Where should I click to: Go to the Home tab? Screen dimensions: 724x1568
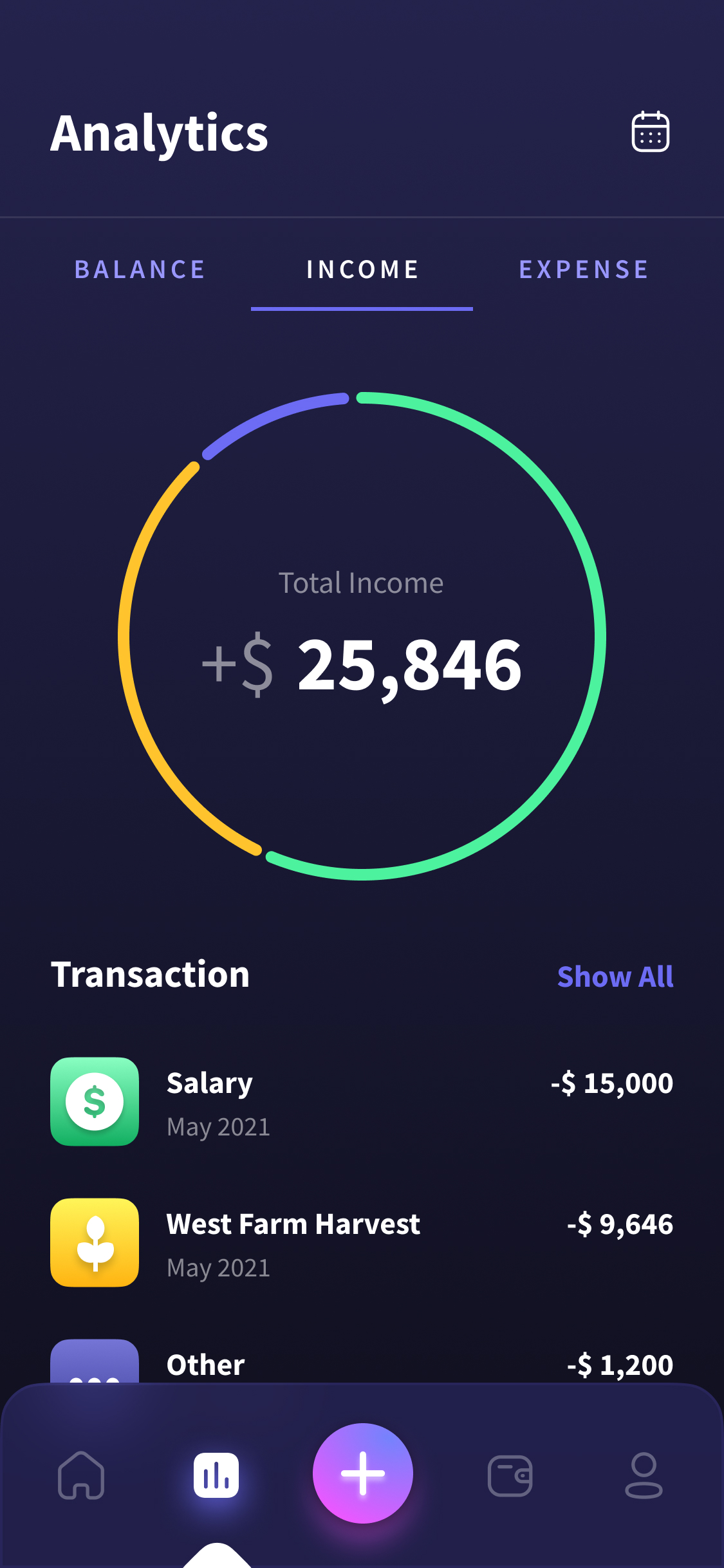[x=81, y=1475]
